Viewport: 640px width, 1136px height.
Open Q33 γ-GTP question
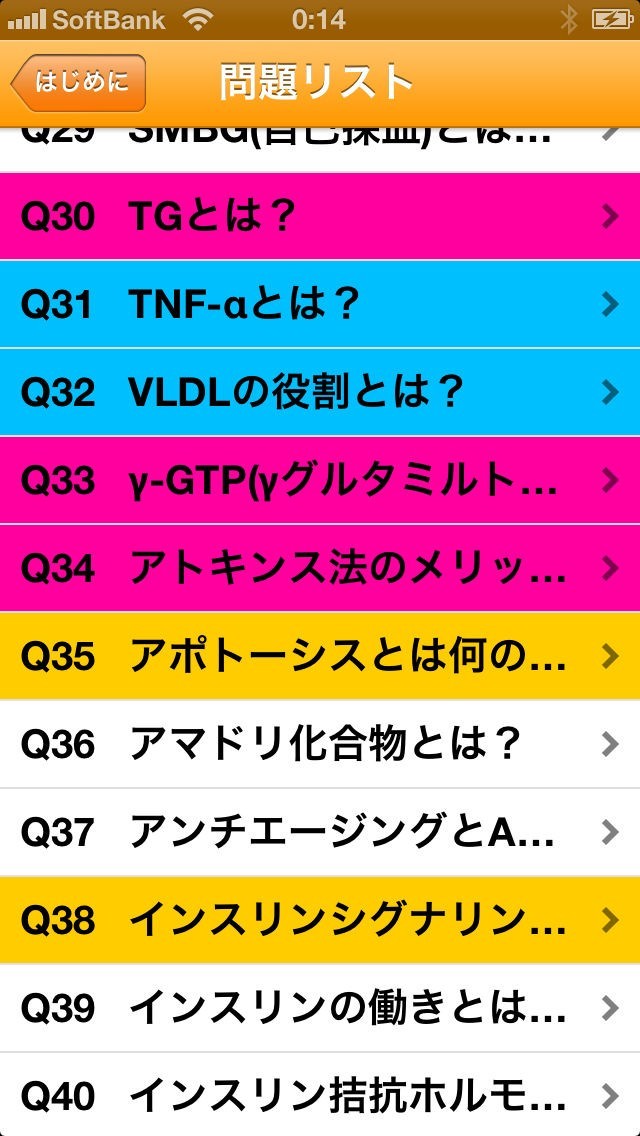click(320, 480)
